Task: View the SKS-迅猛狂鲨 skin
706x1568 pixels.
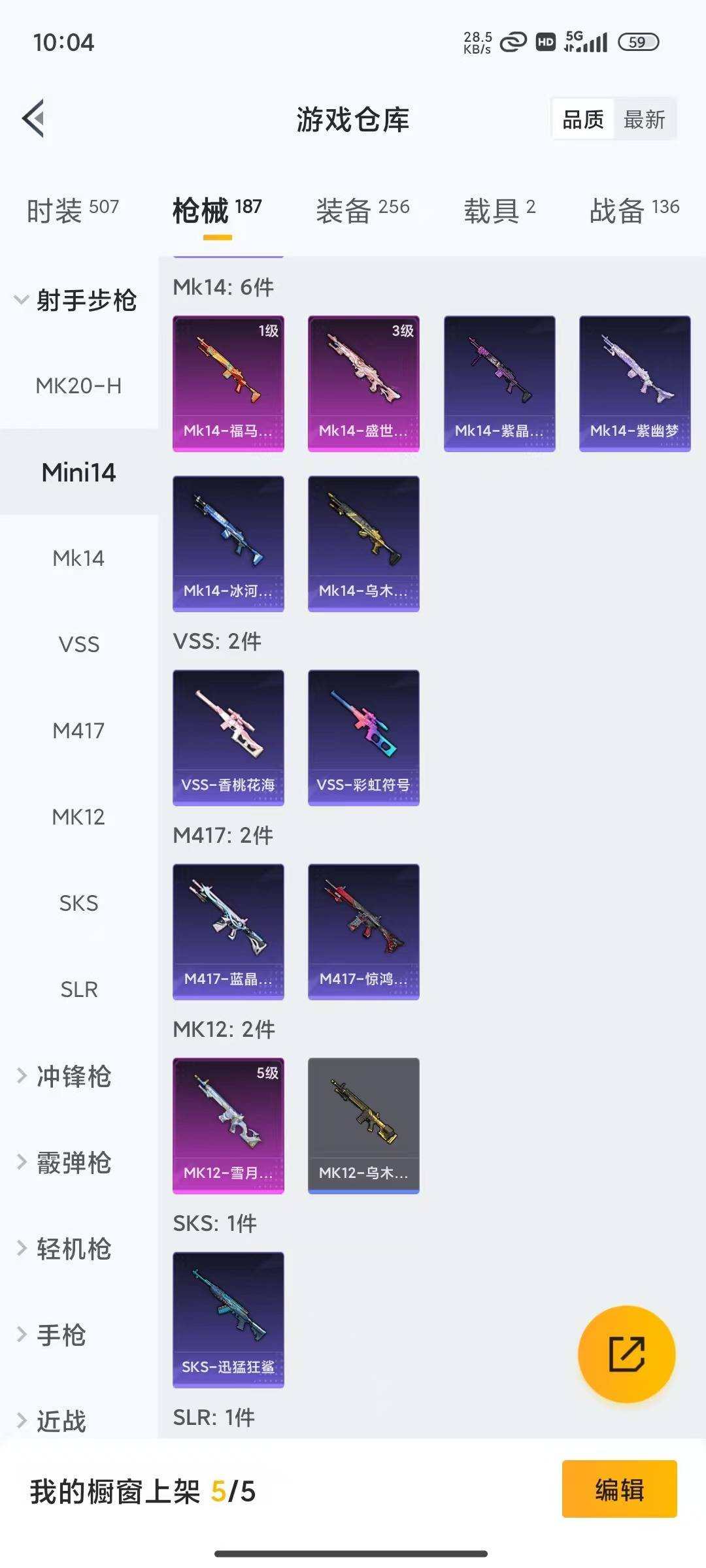Action: coord(228,1320)
